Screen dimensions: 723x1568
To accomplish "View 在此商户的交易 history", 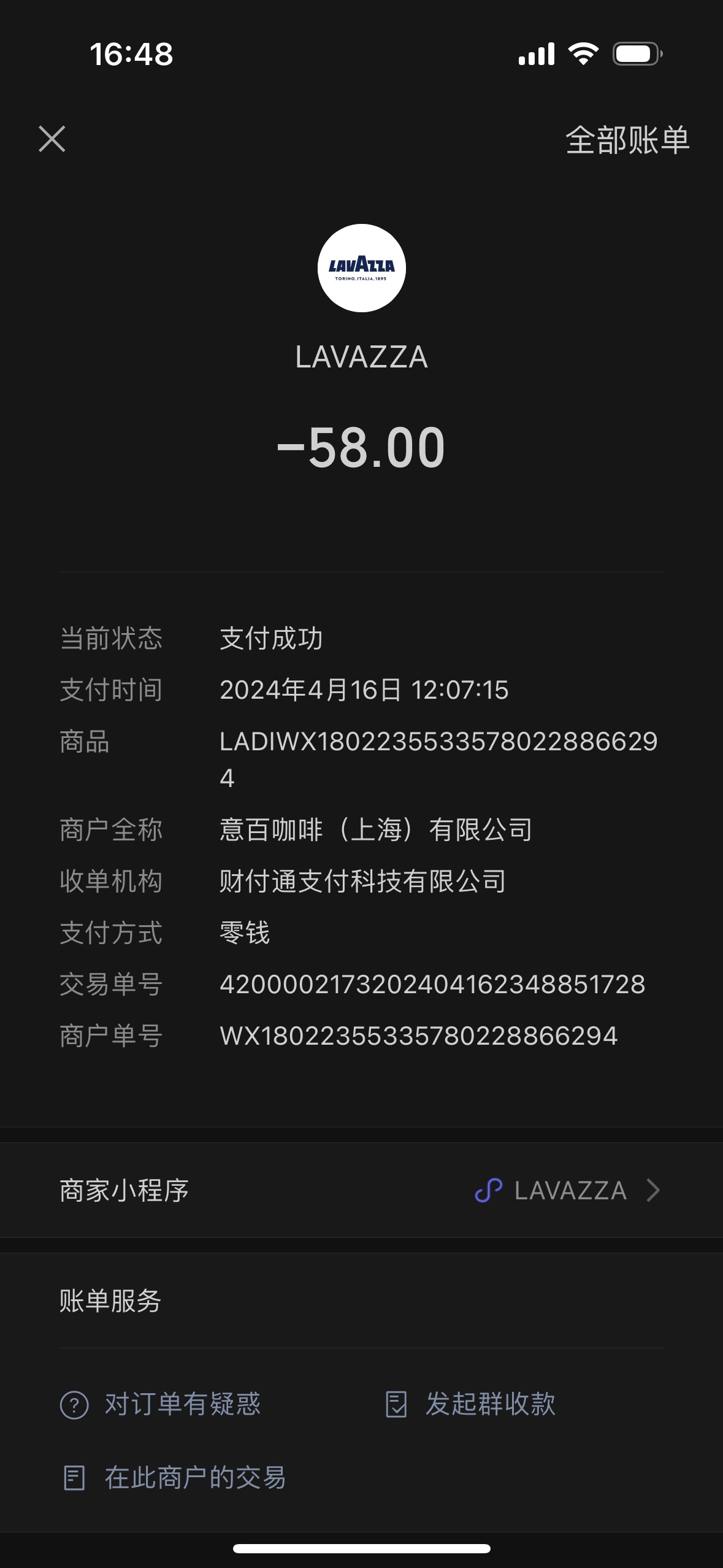I will point(174,1478).
